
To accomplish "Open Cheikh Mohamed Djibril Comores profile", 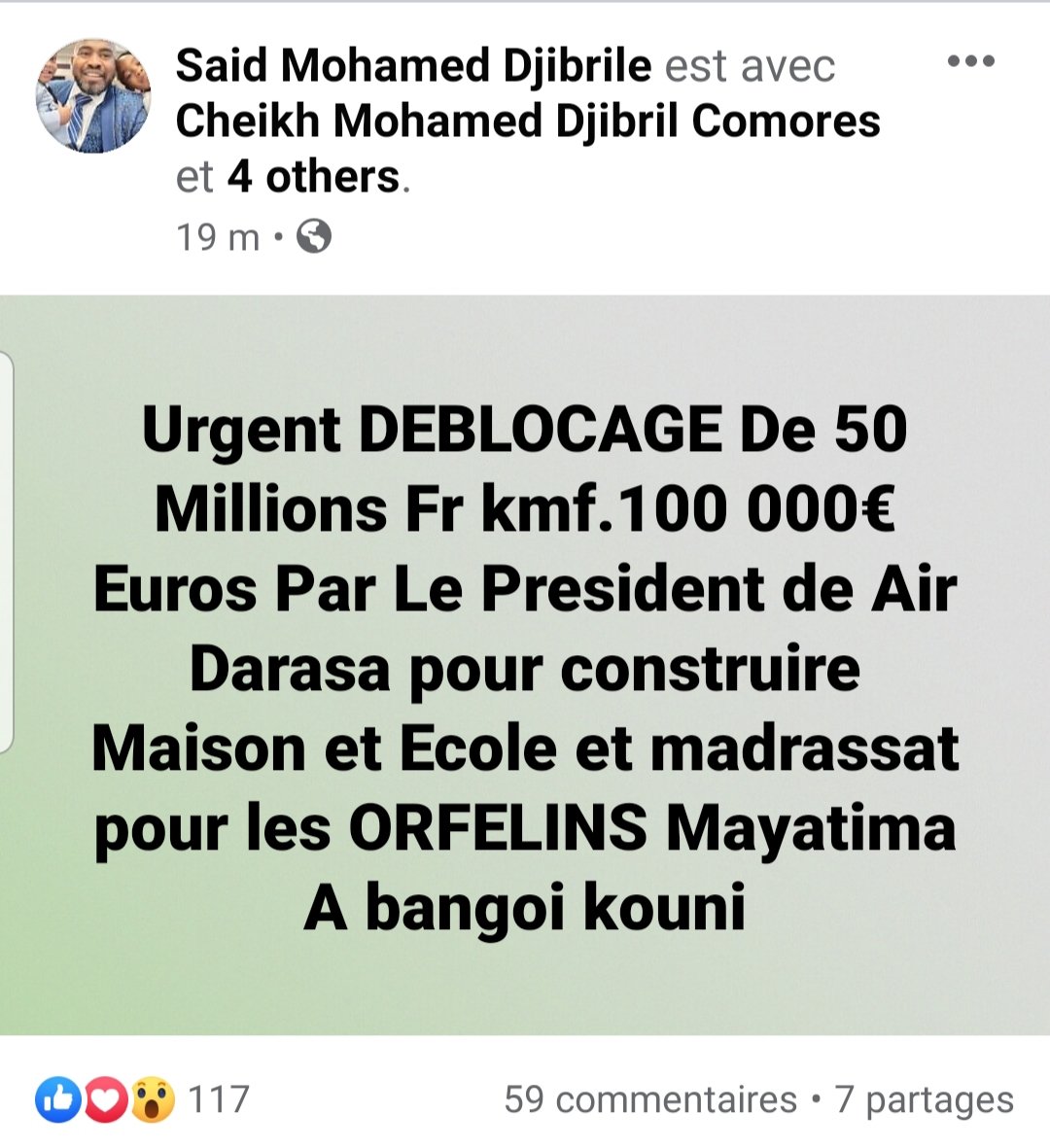I will (x=528, y=122).
